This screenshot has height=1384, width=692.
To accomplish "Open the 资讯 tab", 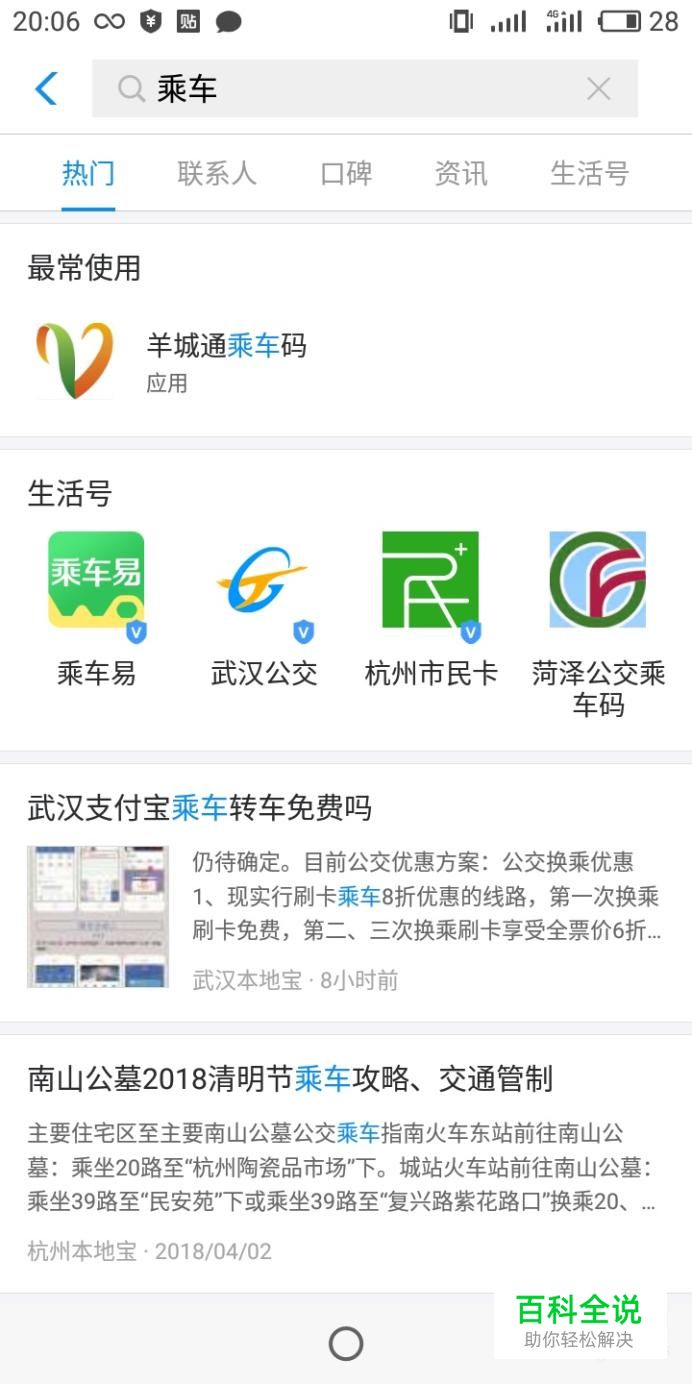I will click(x=461, y=173).
